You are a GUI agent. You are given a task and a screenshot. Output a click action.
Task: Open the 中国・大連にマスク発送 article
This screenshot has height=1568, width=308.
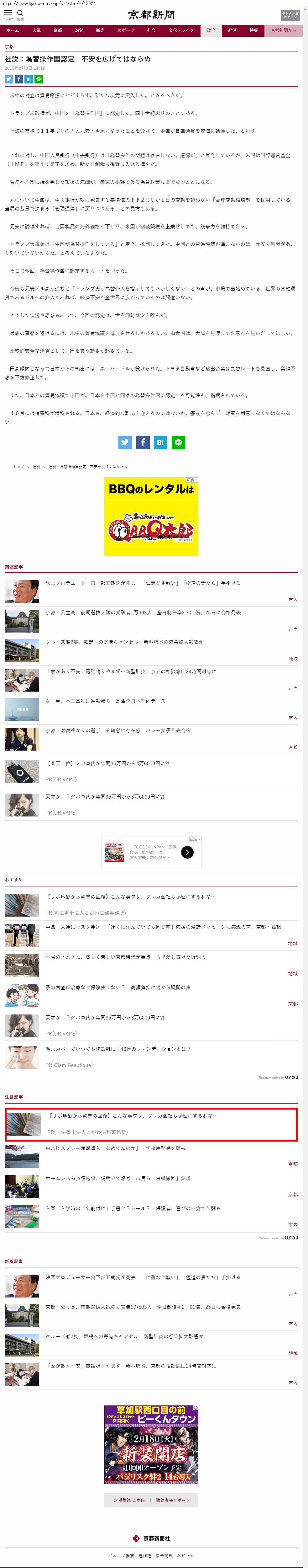tap(163, 927)
